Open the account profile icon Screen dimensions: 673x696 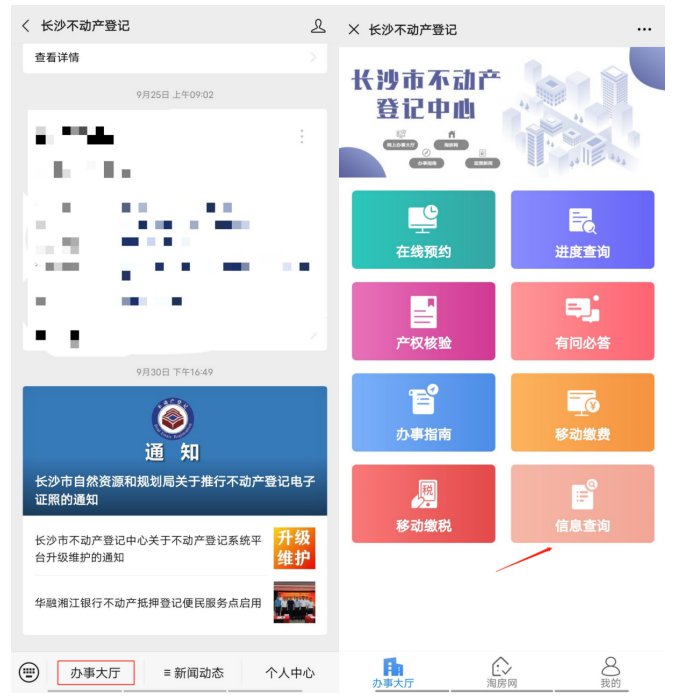point(318,26)
